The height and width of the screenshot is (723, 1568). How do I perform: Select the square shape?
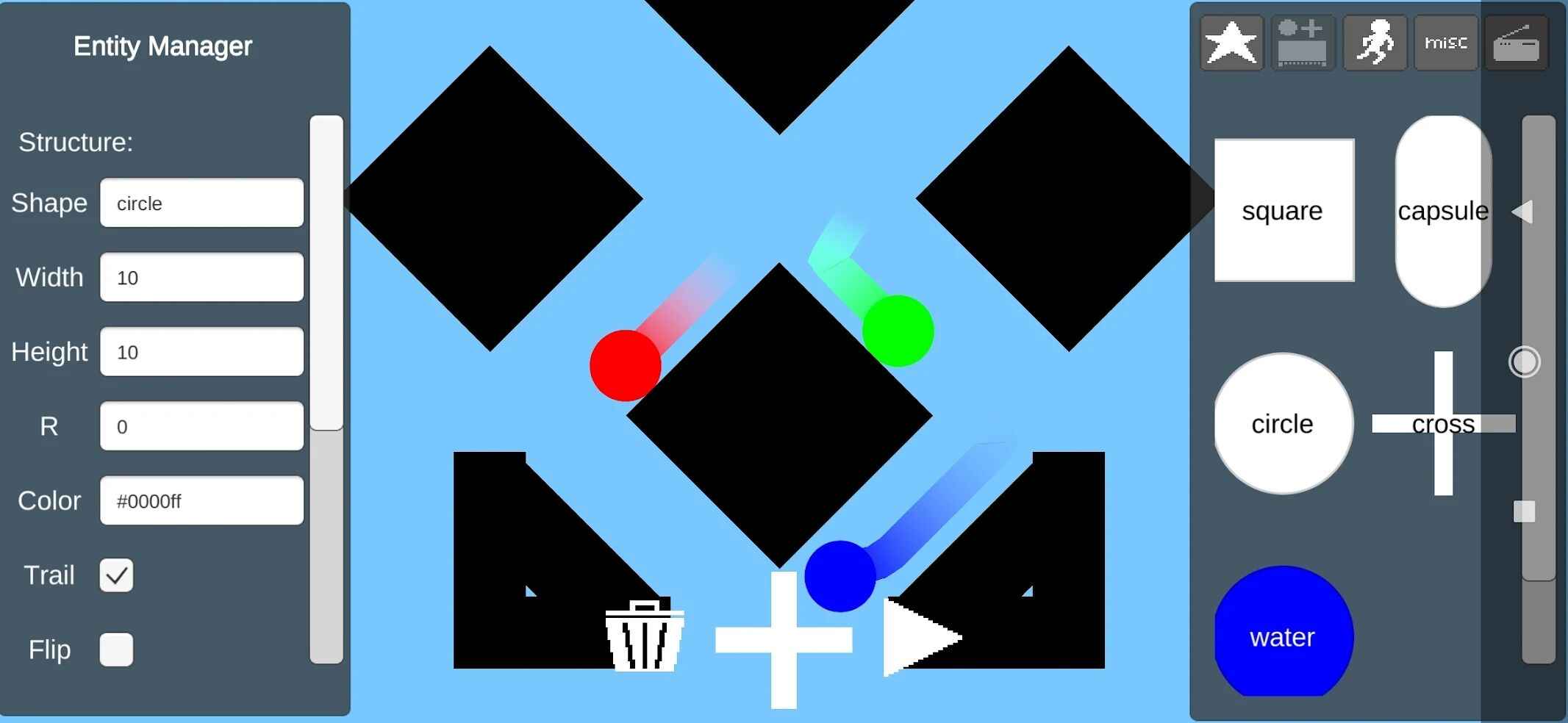pos(1284,210)
